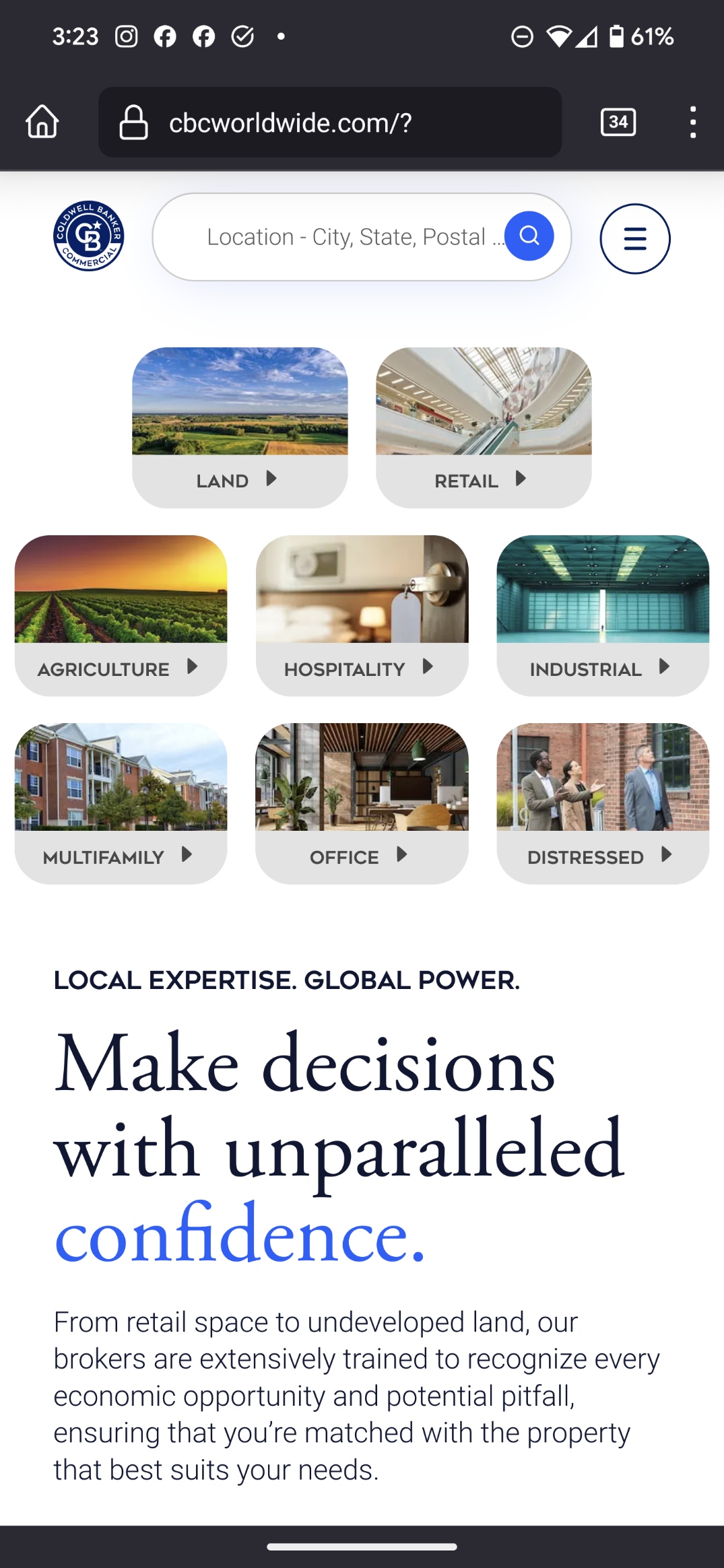
Task: View Multifamily listings
Action: pyautogui.click(x=121, y=803)
